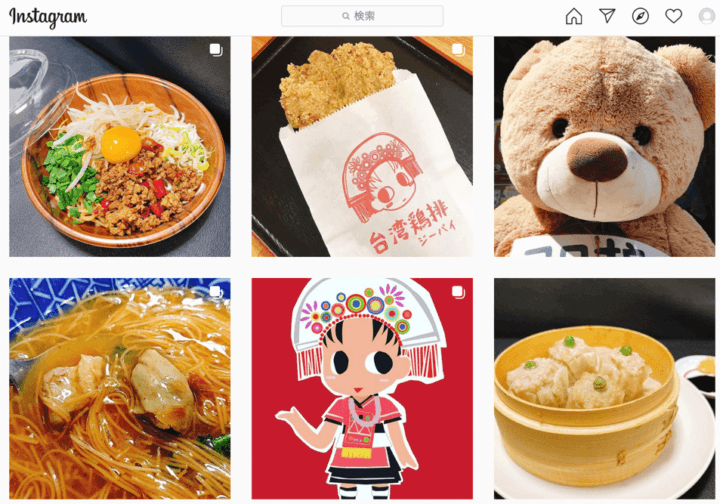720x504 pixels.
Task: Open the oyster vermicelli soup post
Action: (120, 388)
